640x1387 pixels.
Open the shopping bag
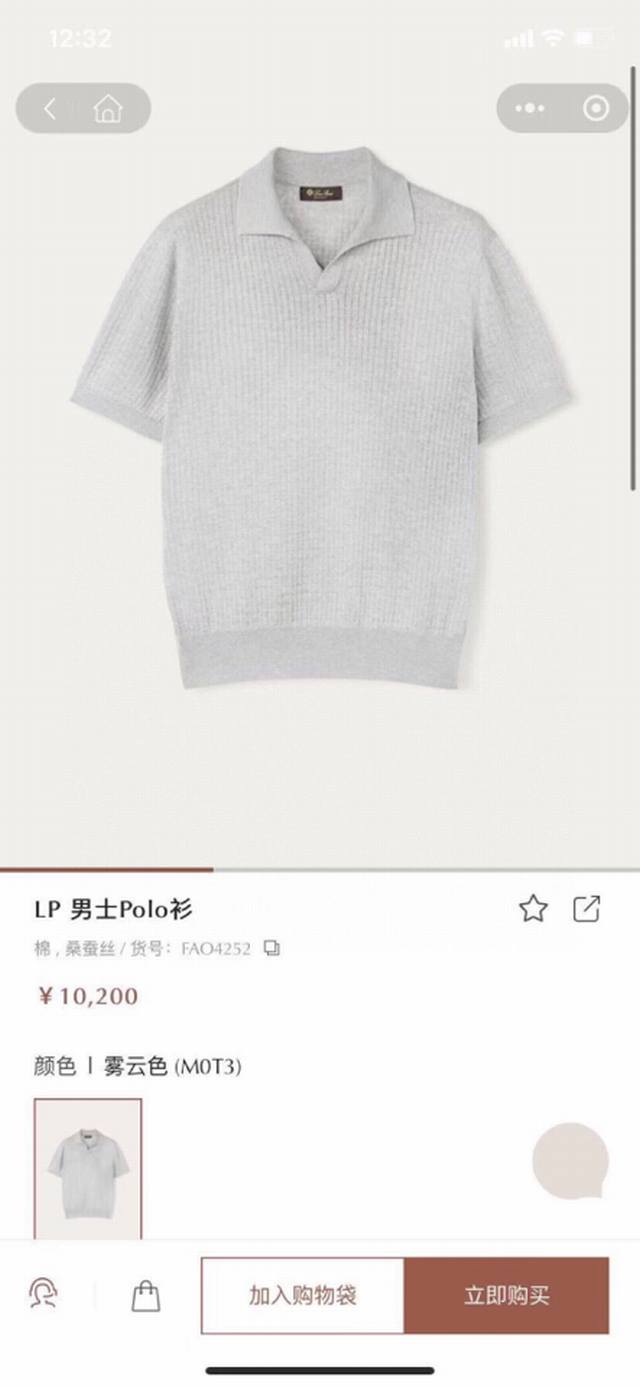[146, 1295]
